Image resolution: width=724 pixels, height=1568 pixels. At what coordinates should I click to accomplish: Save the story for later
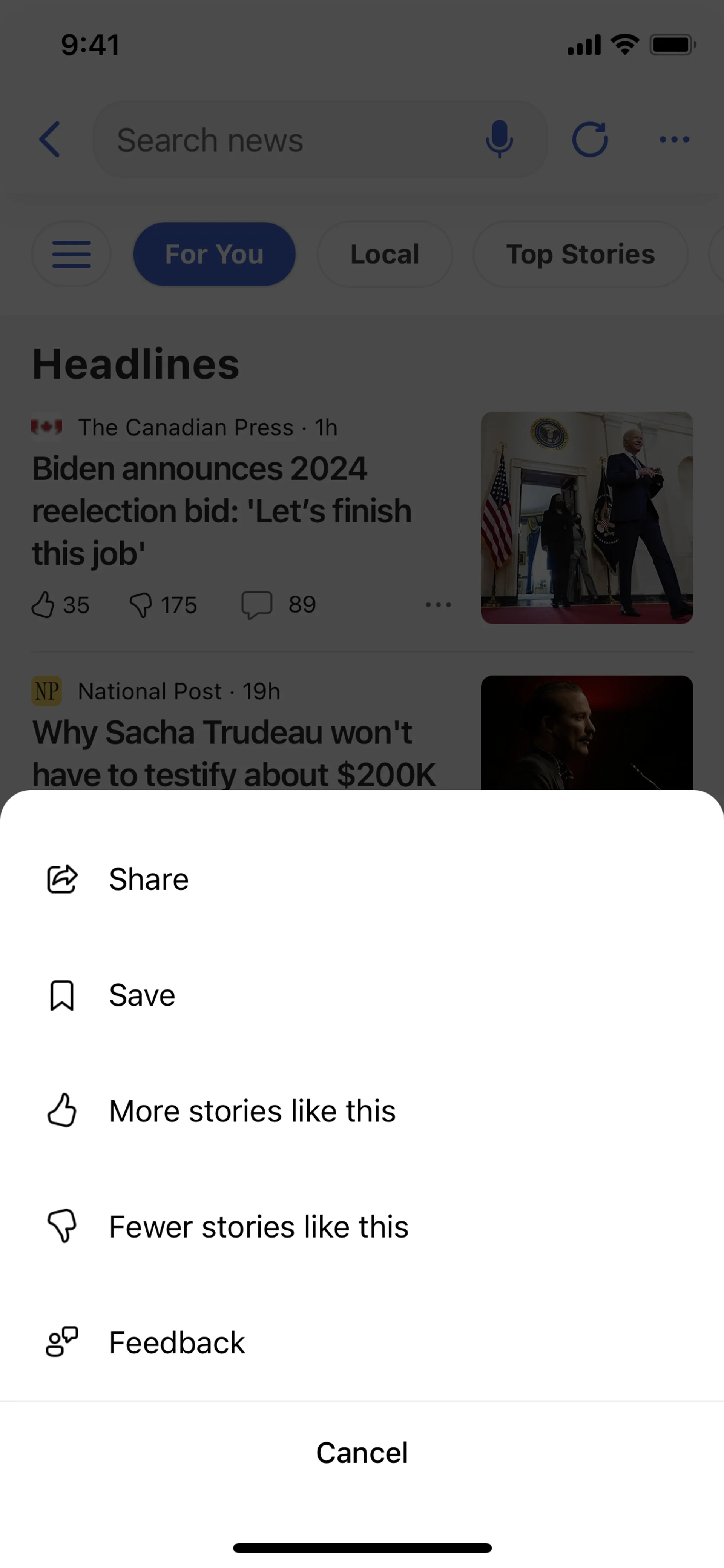(142, 995)
